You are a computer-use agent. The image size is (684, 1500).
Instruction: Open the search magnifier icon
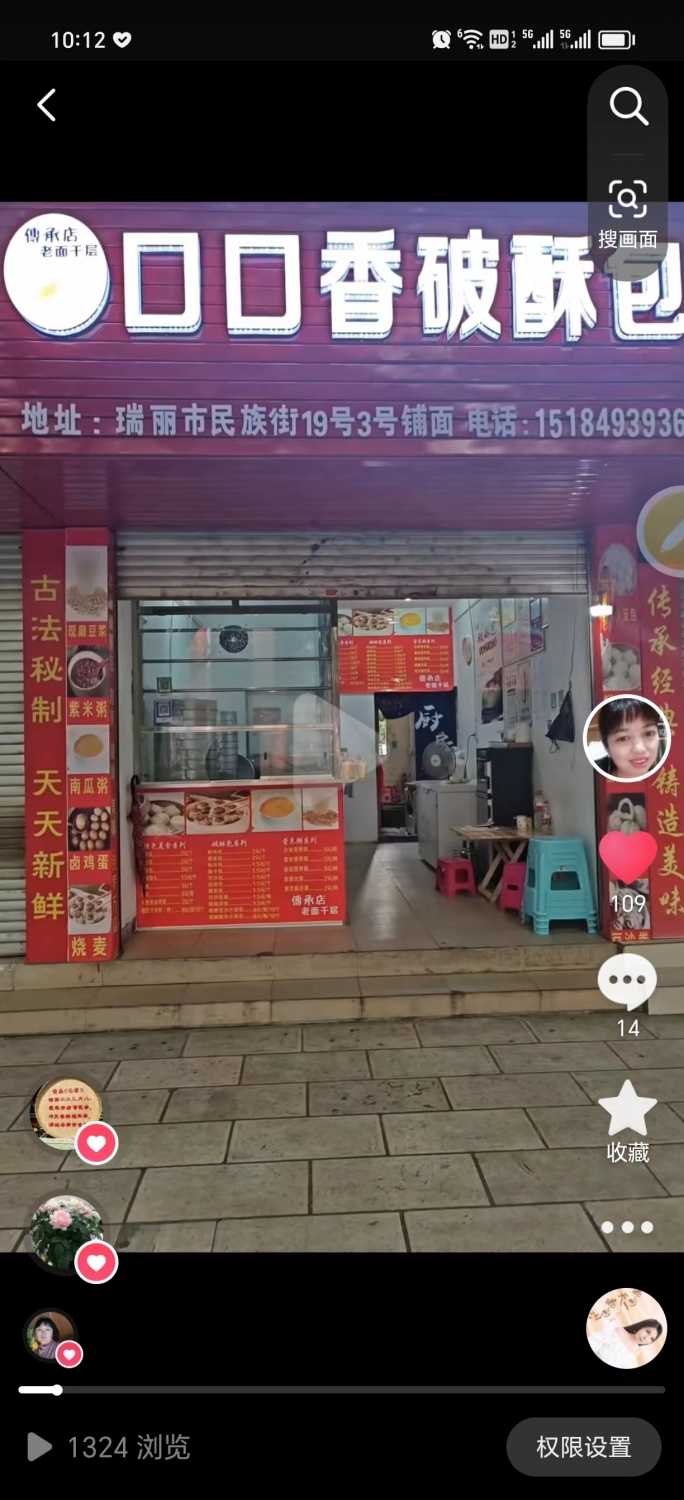coord(628,106)
